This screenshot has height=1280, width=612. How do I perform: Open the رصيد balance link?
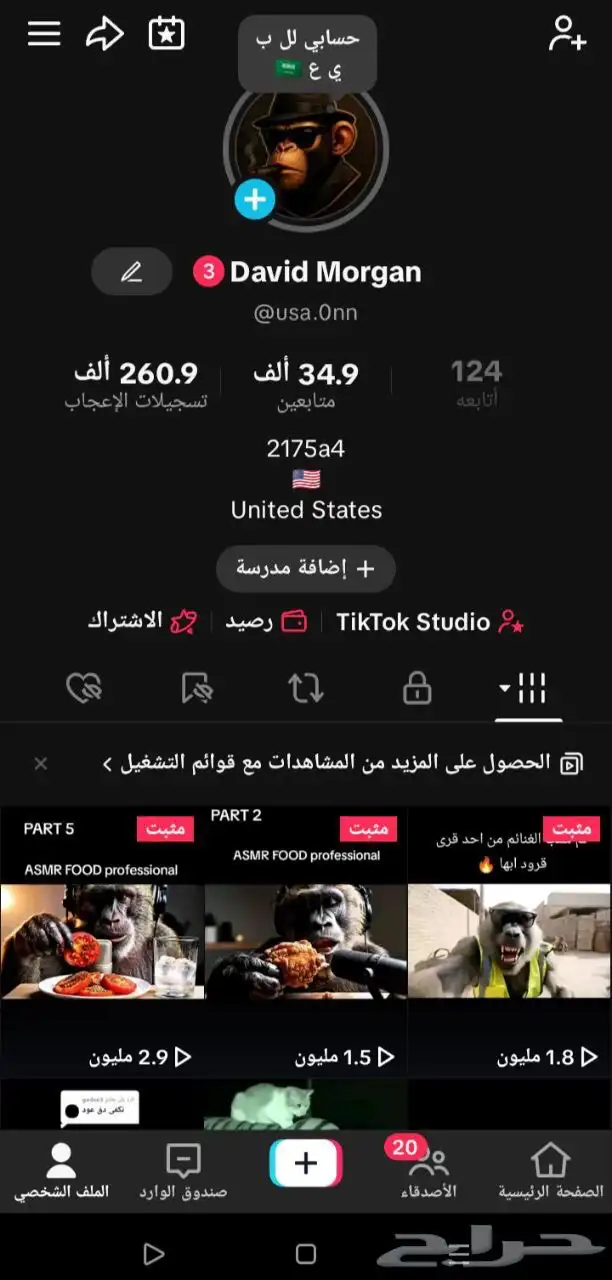click(266, 622)
